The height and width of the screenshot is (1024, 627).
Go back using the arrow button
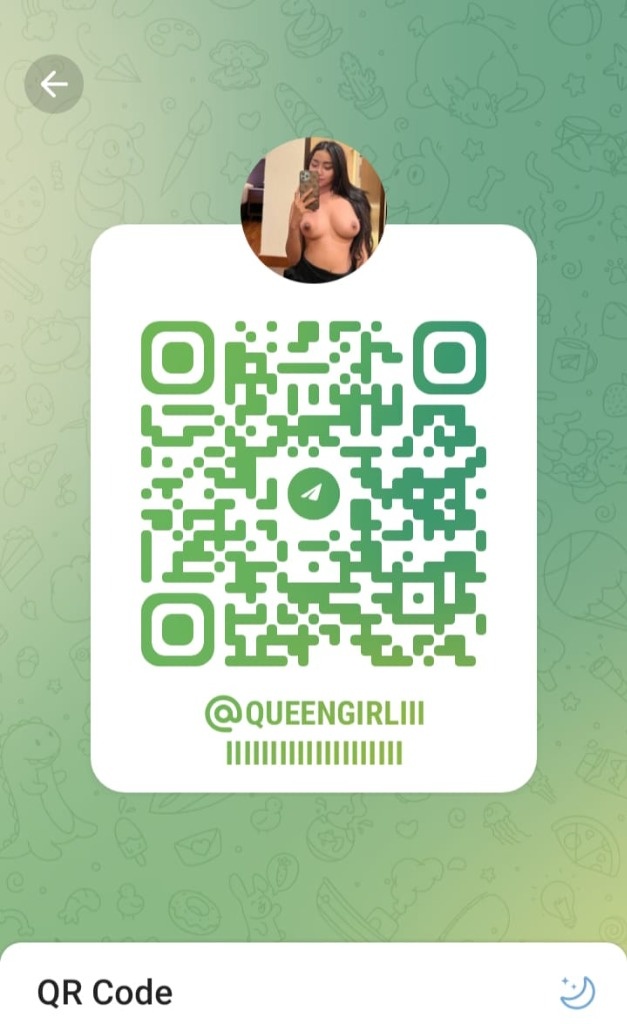54,85
